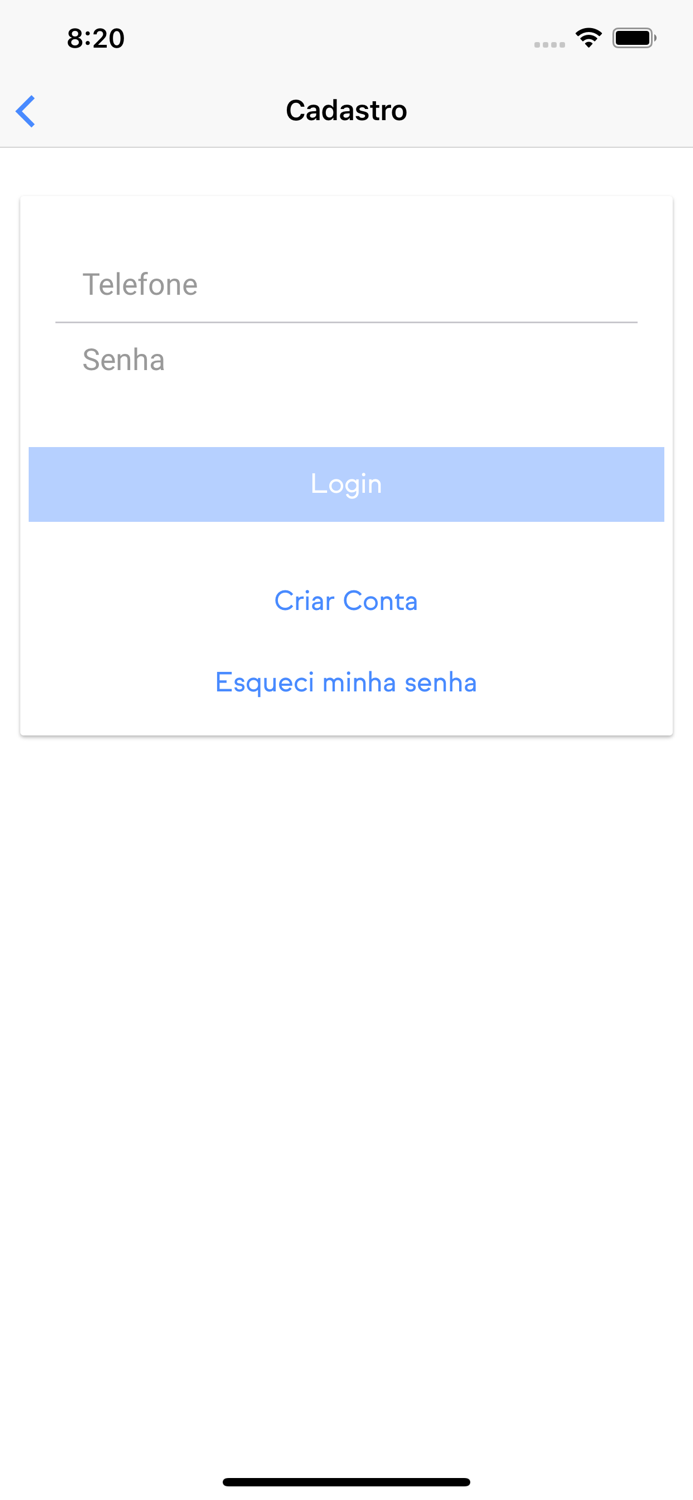This screenshot has width=693, height=1500.
Task: Tap the Telefone input field
Action: pos(345,285)
